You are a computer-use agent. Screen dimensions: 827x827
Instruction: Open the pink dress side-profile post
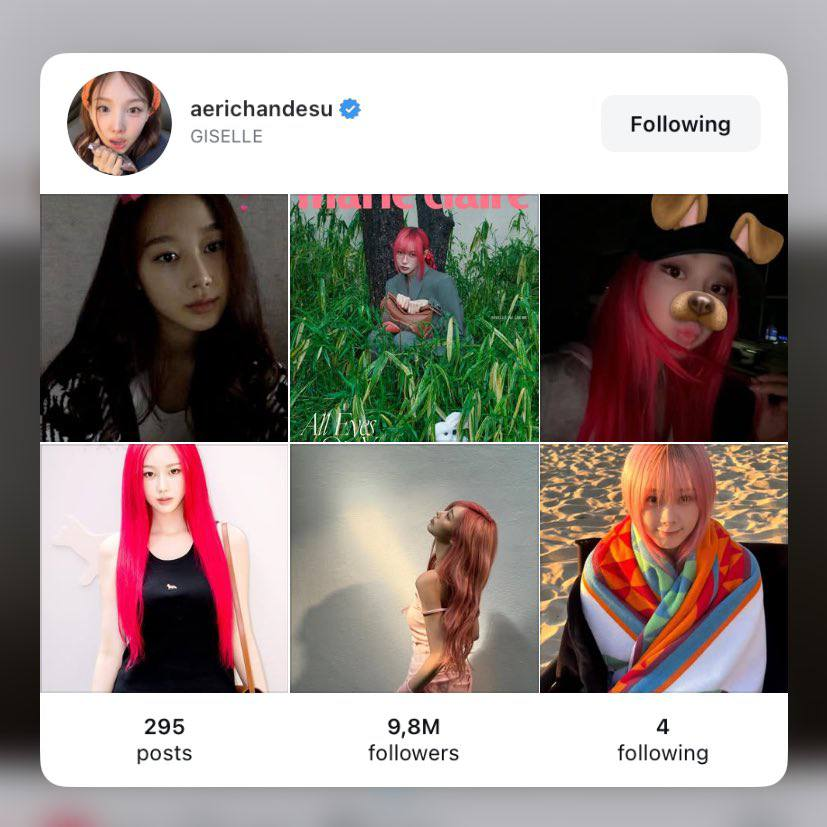(414, 568)
